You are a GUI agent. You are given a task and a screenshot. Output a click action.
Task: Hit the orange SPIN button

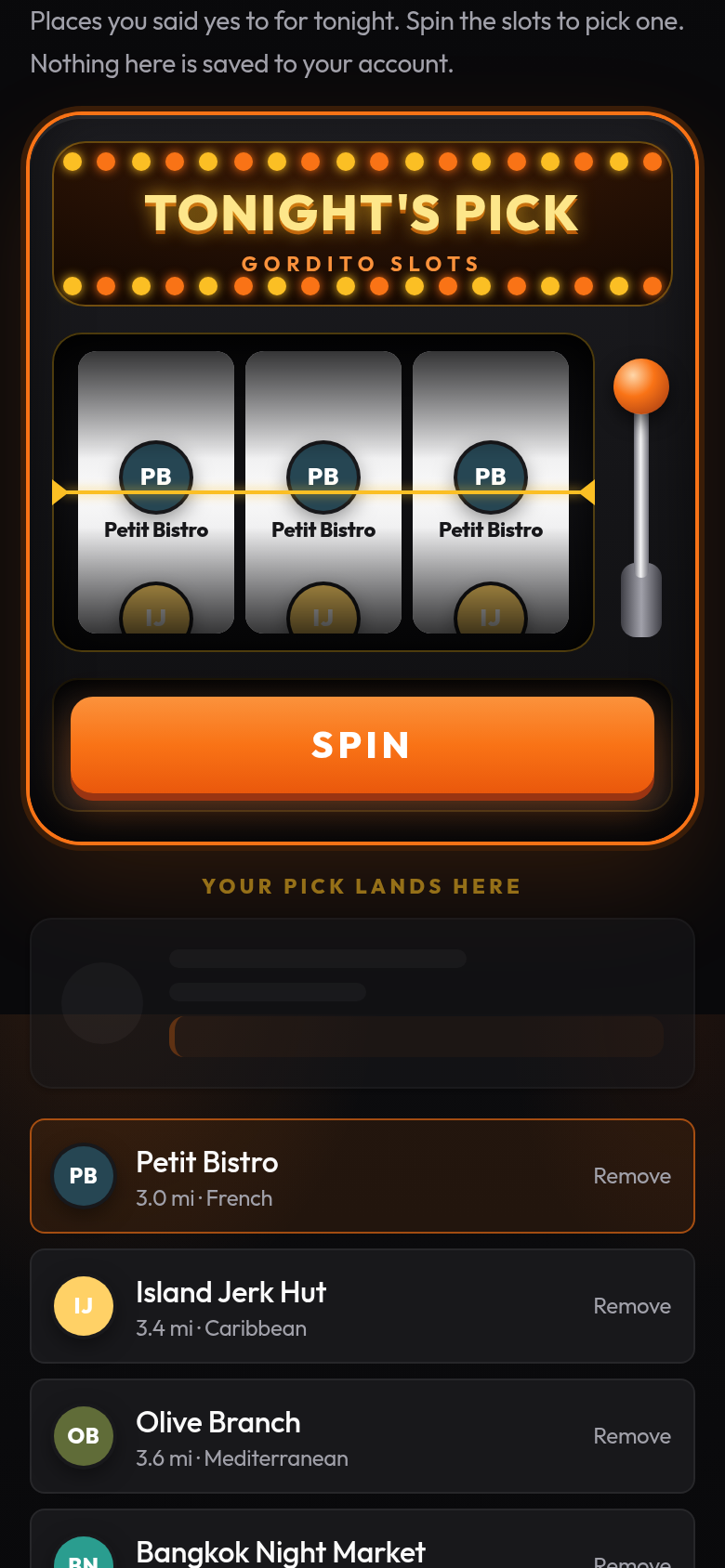[362, 746]
